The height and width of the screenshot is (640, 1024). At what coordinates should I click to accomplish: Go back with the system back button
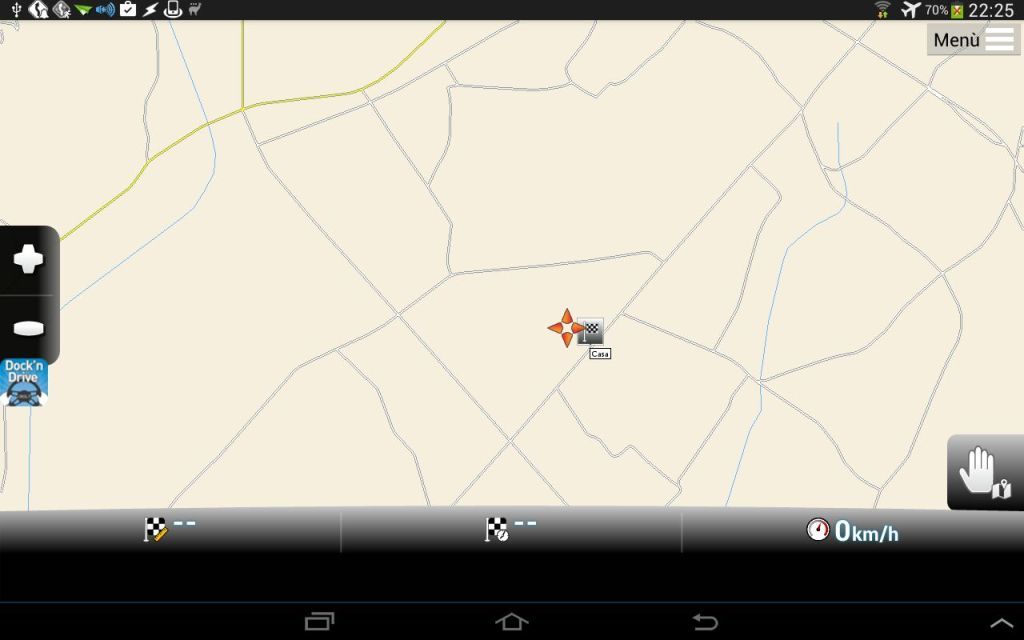[x=705, y=622]
